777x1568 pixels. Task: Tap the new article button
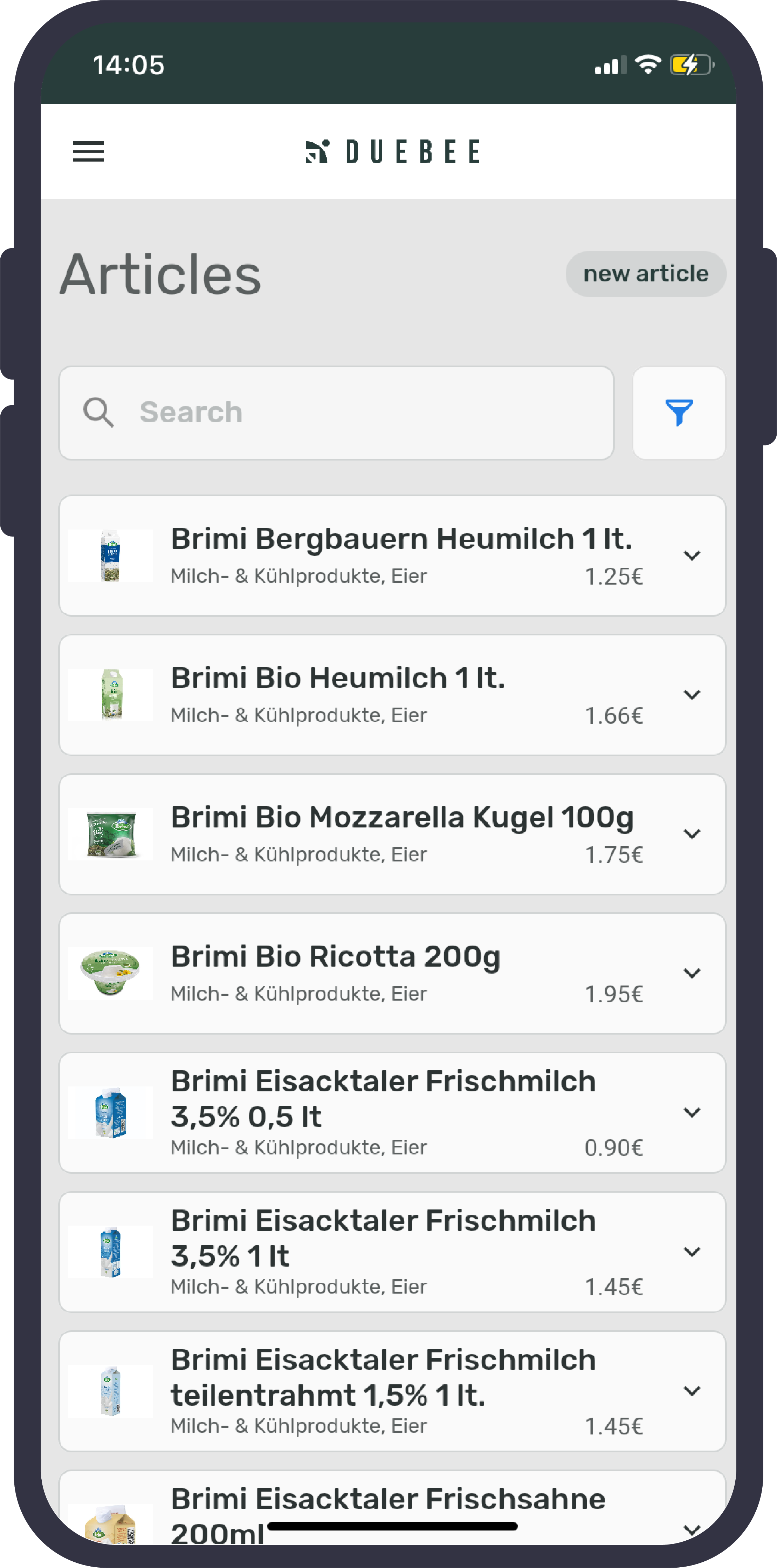pyautogui.click(x=646, y=274)
